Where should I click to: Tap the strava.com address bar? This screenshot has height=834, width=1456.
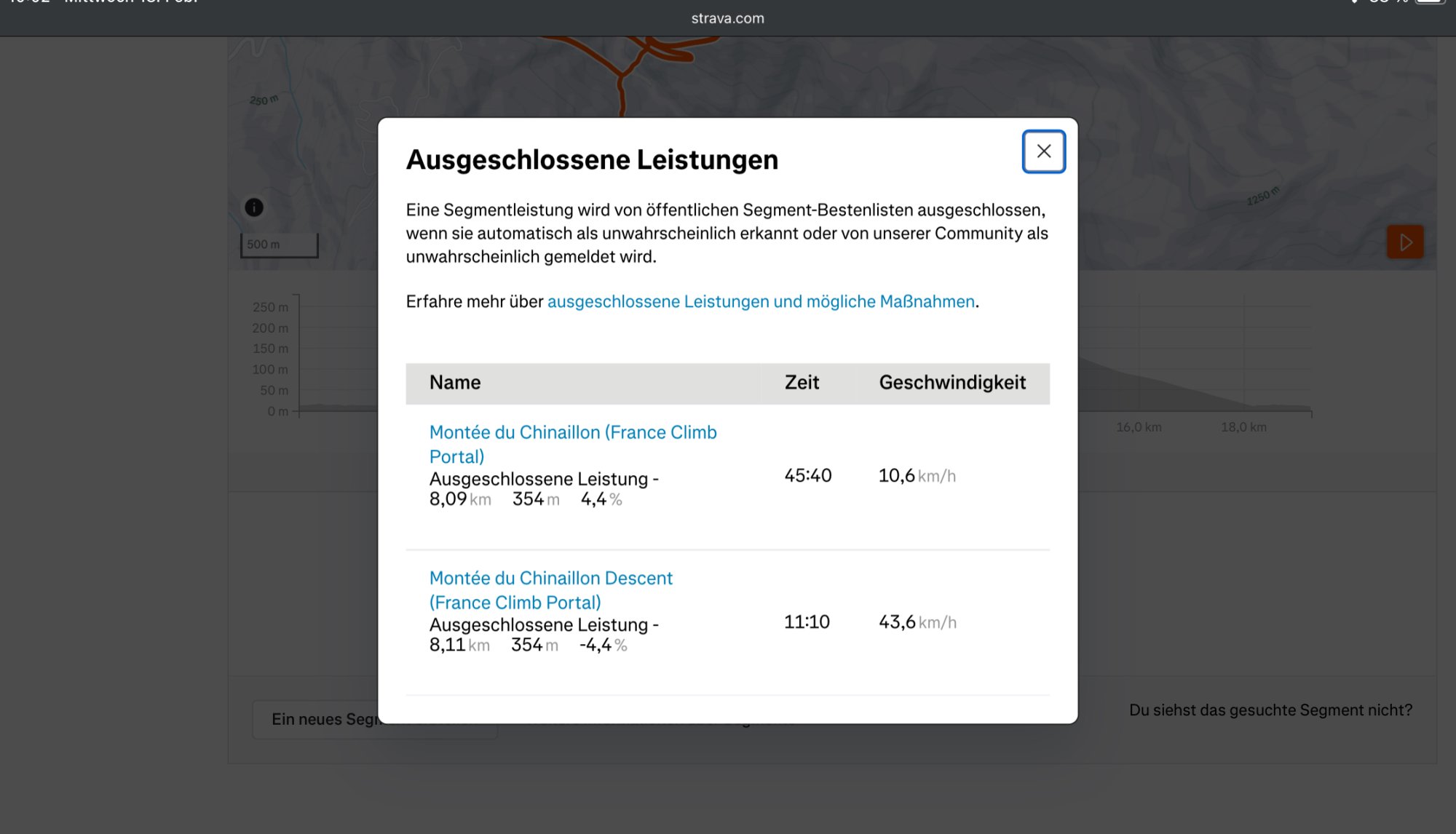(x=727, y=18)
